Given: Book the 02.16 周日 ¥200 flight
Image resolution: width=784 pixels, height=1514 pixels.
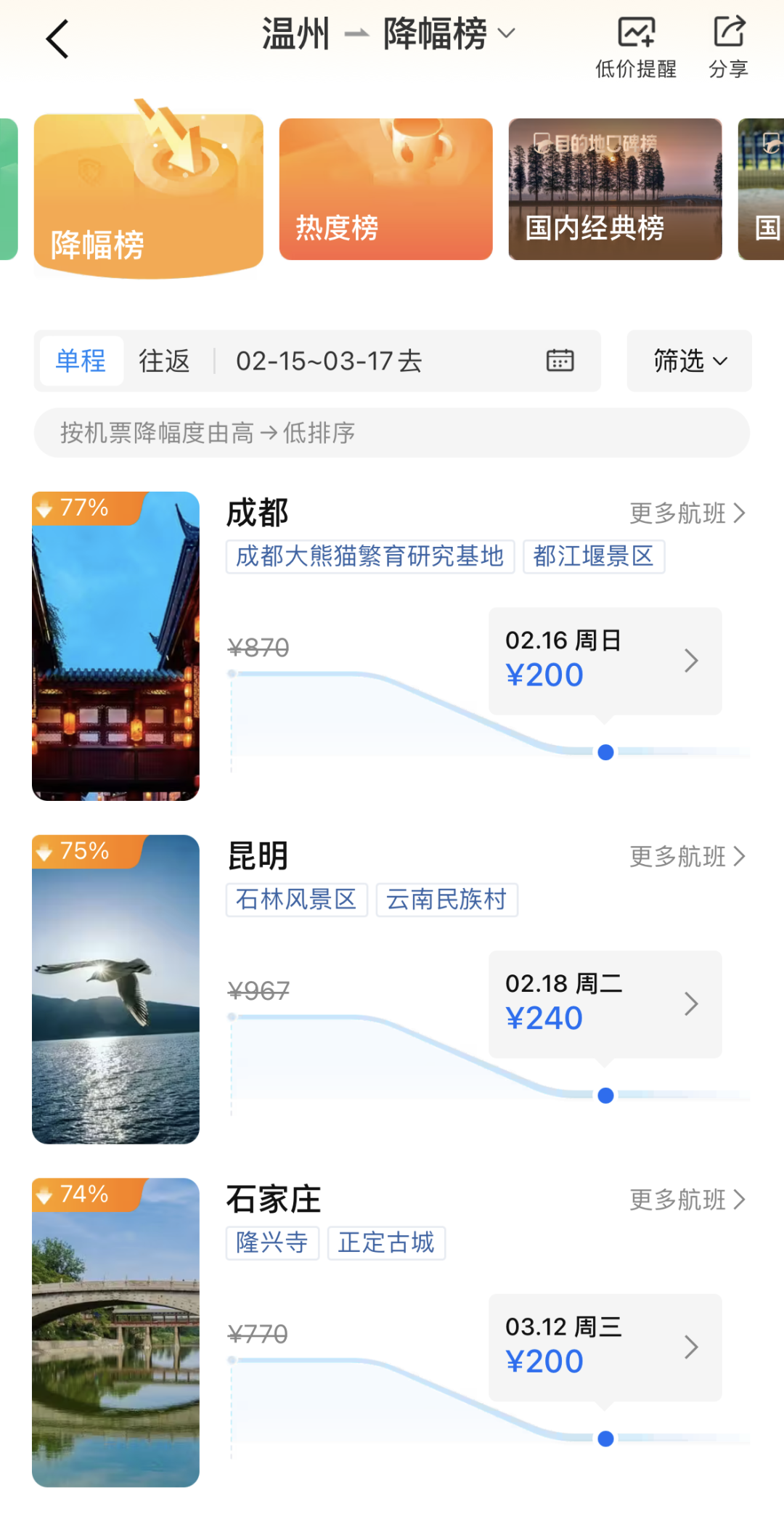Looking at the screenshot, I should (x=605, y=661).
